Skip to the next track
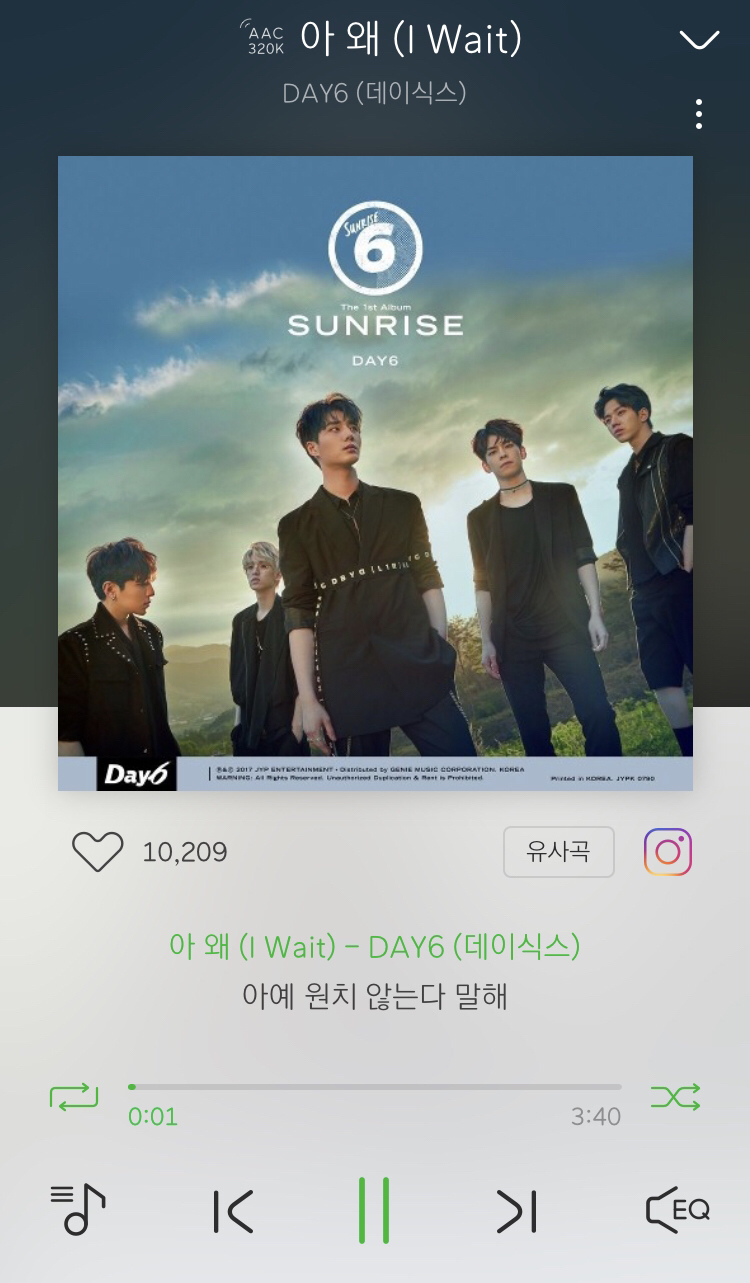 click(x=517, y=1212)
